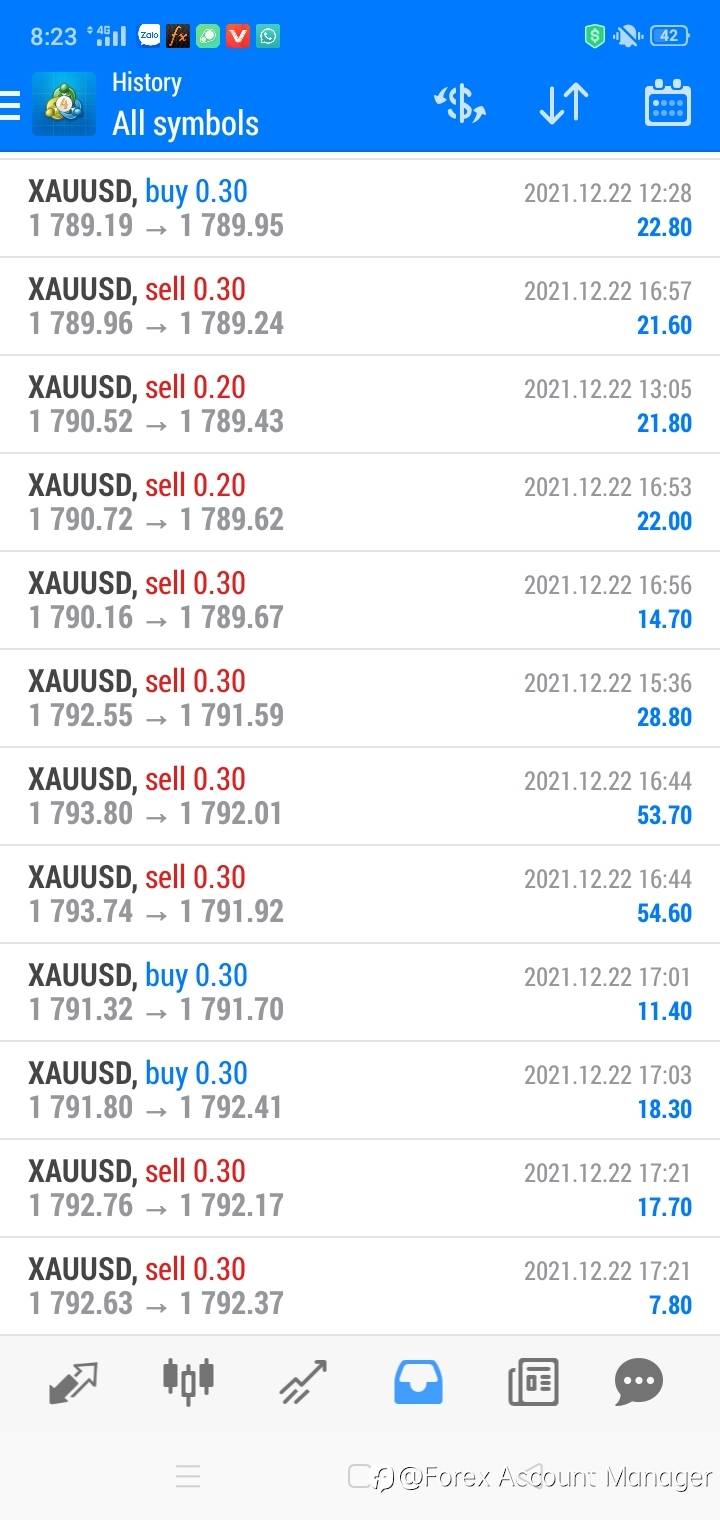This screenshot has width=720, height=1520.
Task: Expand the sell trade with profit 7.80
Action: tap(360, 1286)
